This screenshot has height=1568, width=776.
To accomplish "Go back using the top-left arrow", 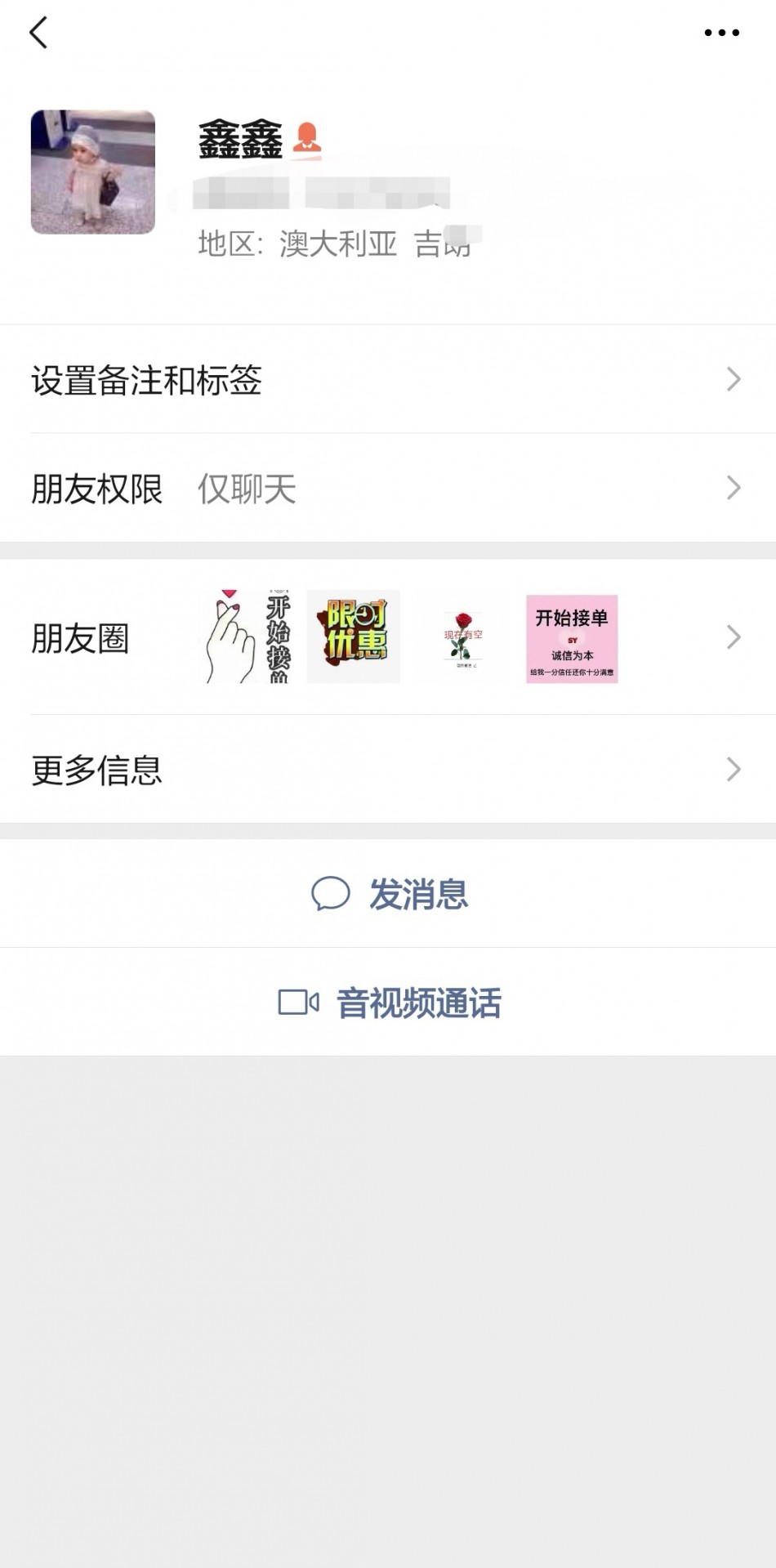I will pos(38,34).
